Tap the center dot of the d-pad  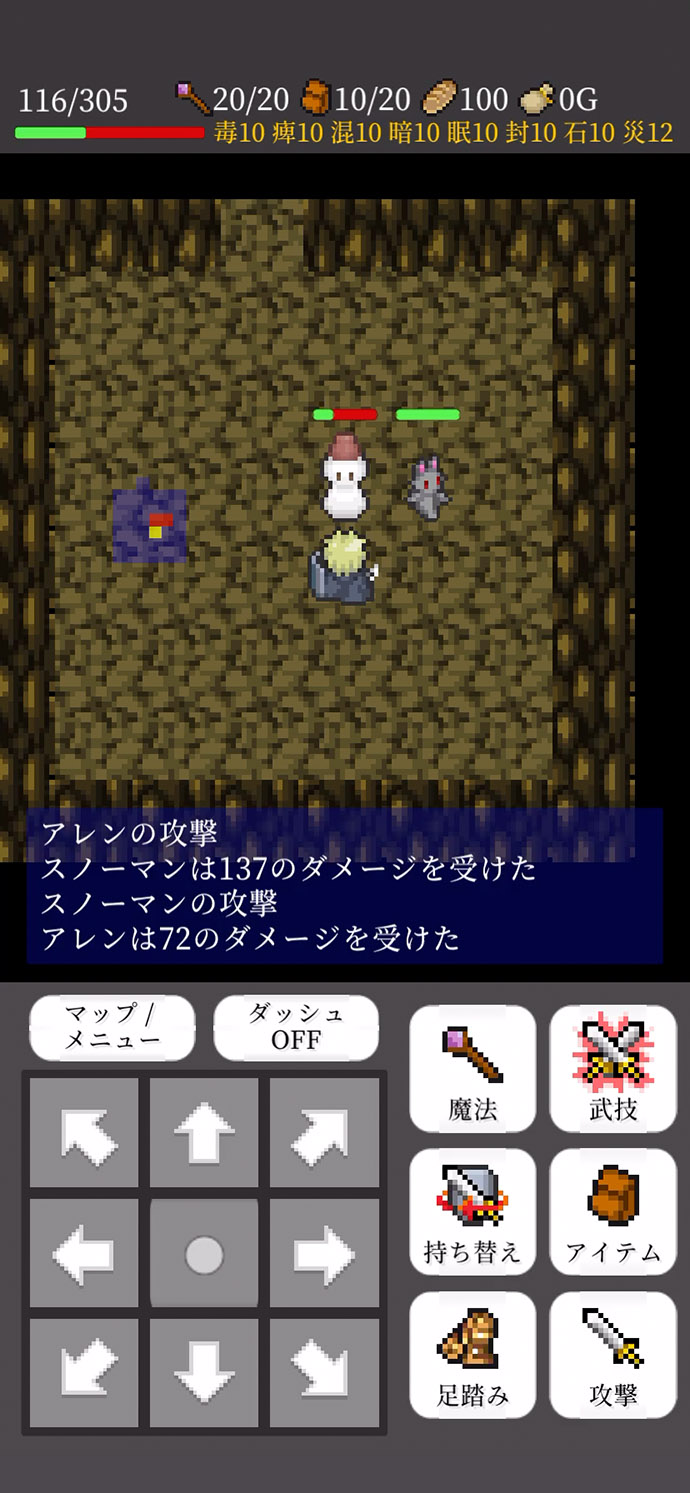204,1253
